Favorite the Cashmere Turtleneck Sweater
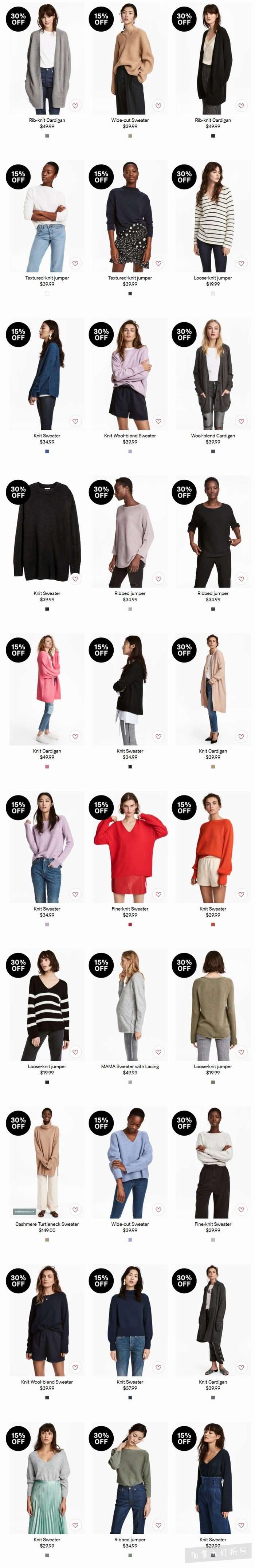 point(75,1210)
